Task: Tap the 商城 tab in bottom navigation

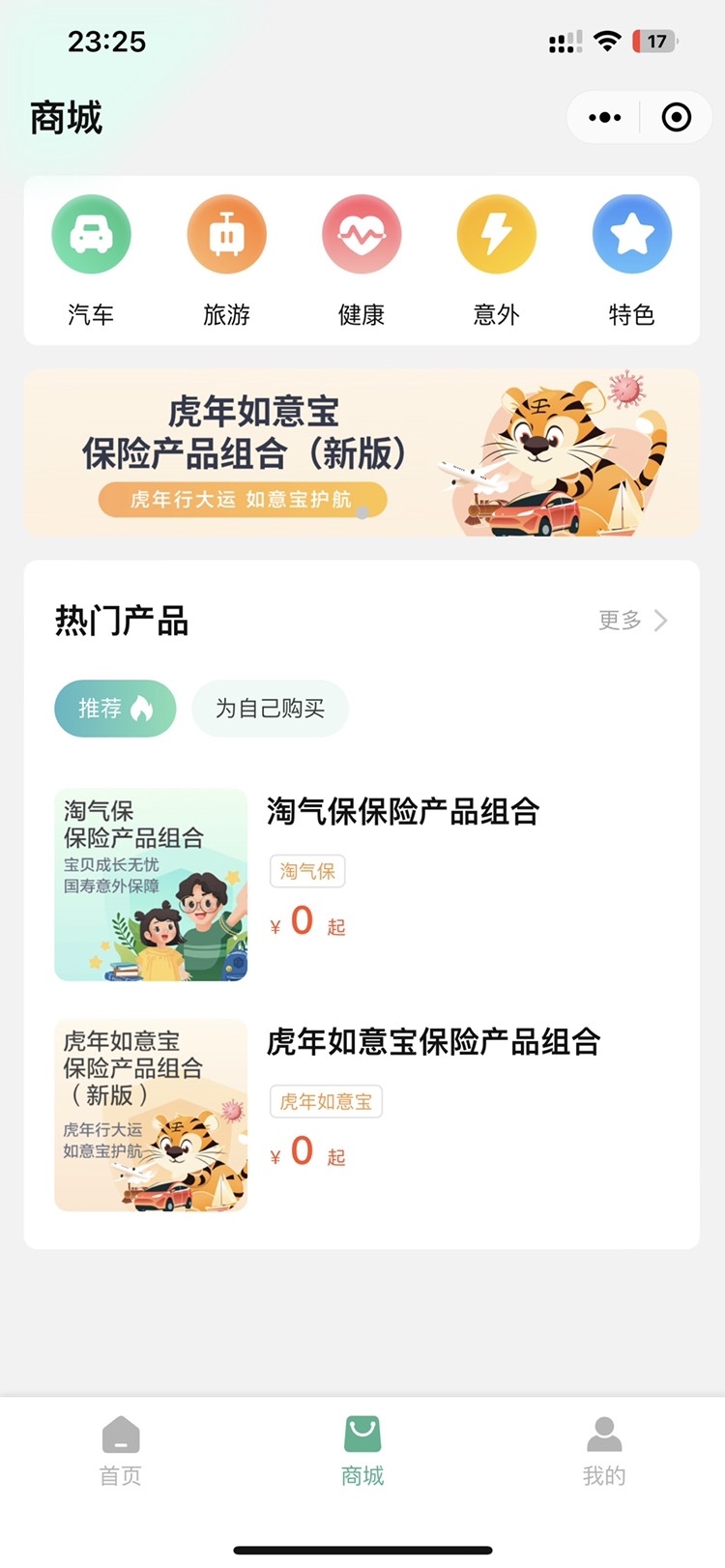Action: (362, 1450)
